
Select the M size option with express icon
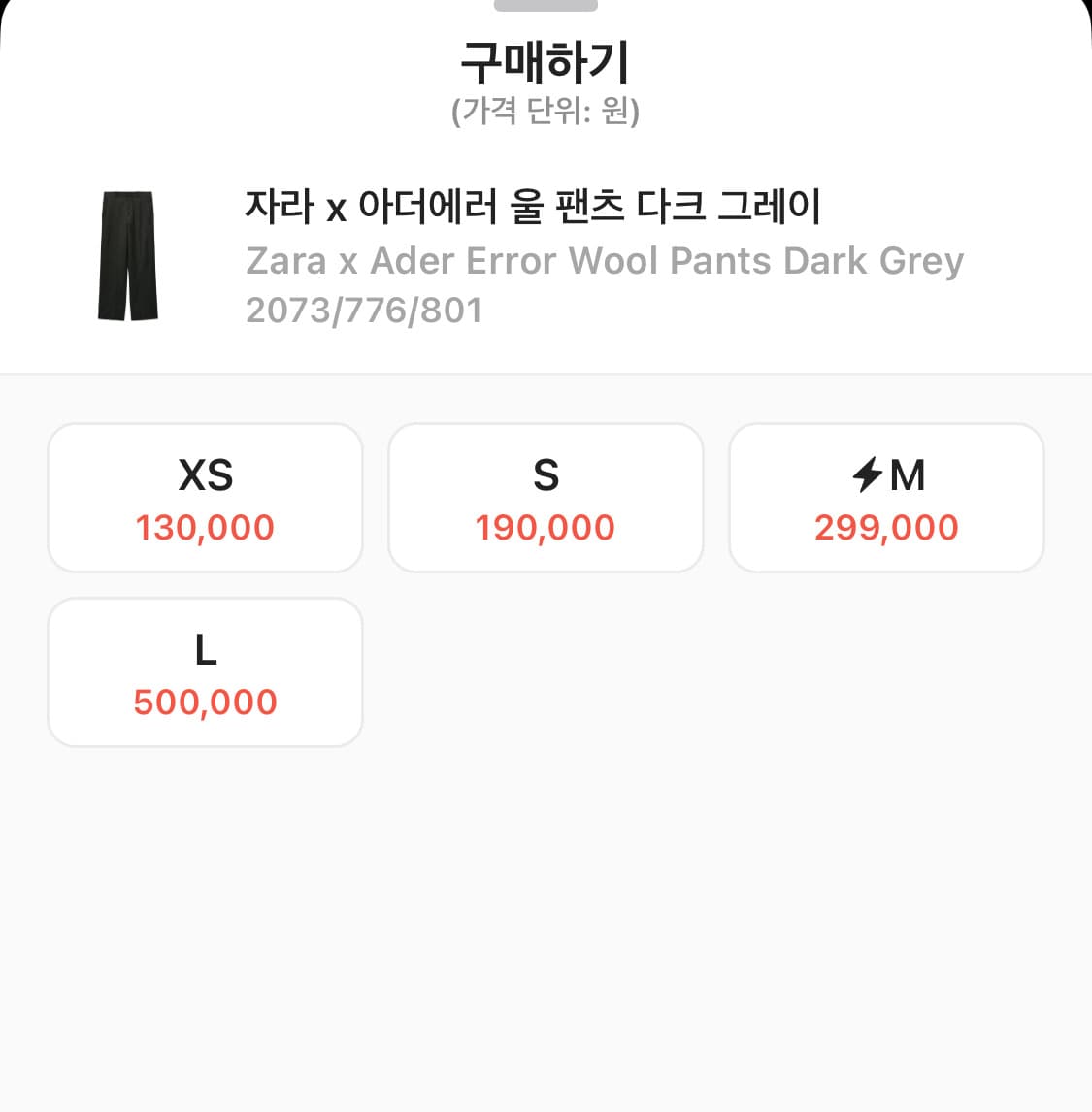(886, 497)
